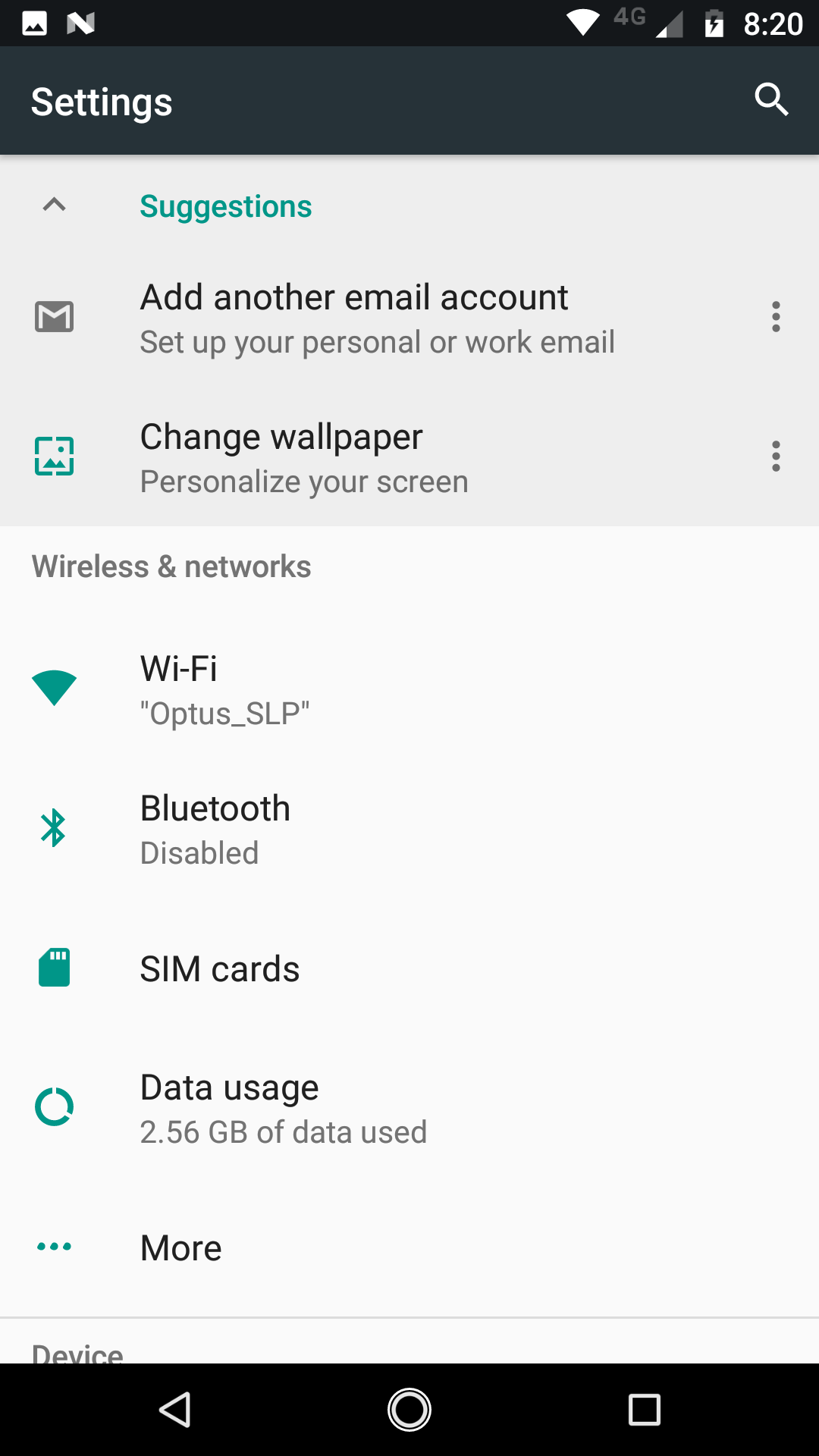Open SIM cards settings
819x1456 pixels.
409,968
